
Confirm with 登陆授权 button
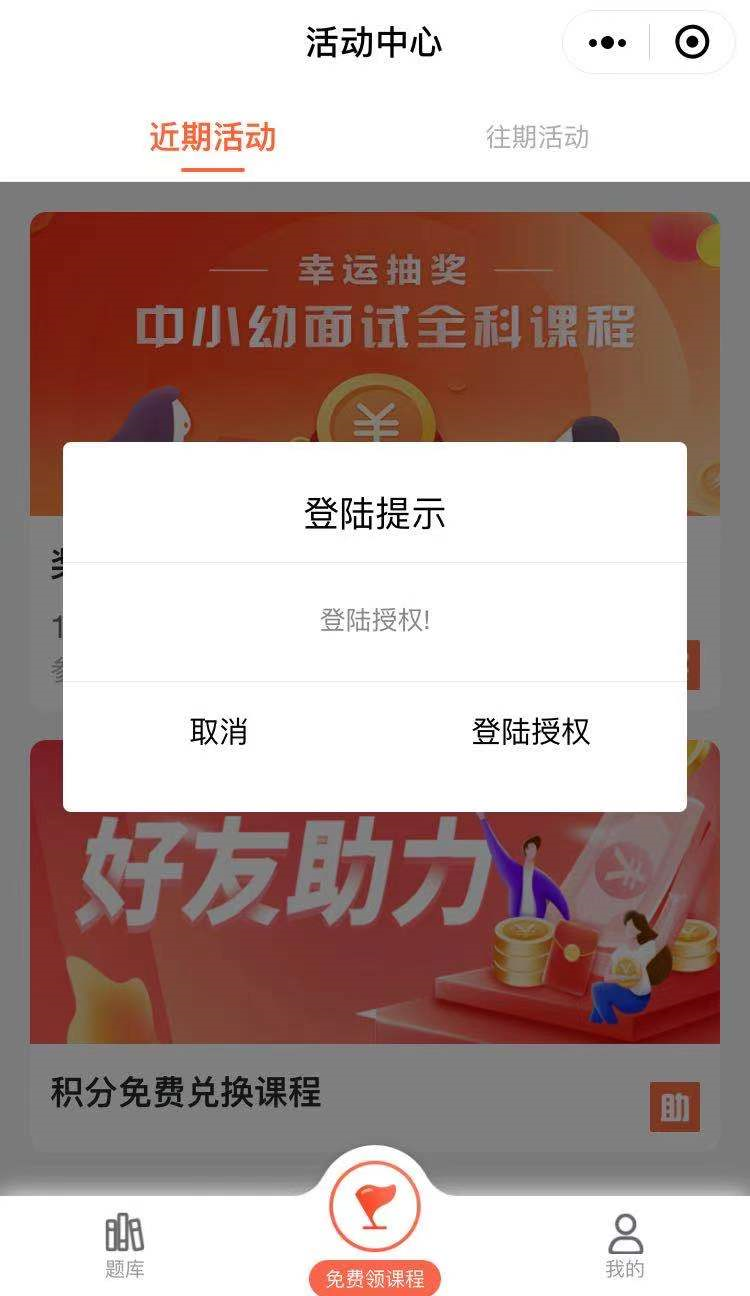pos(530,732)
